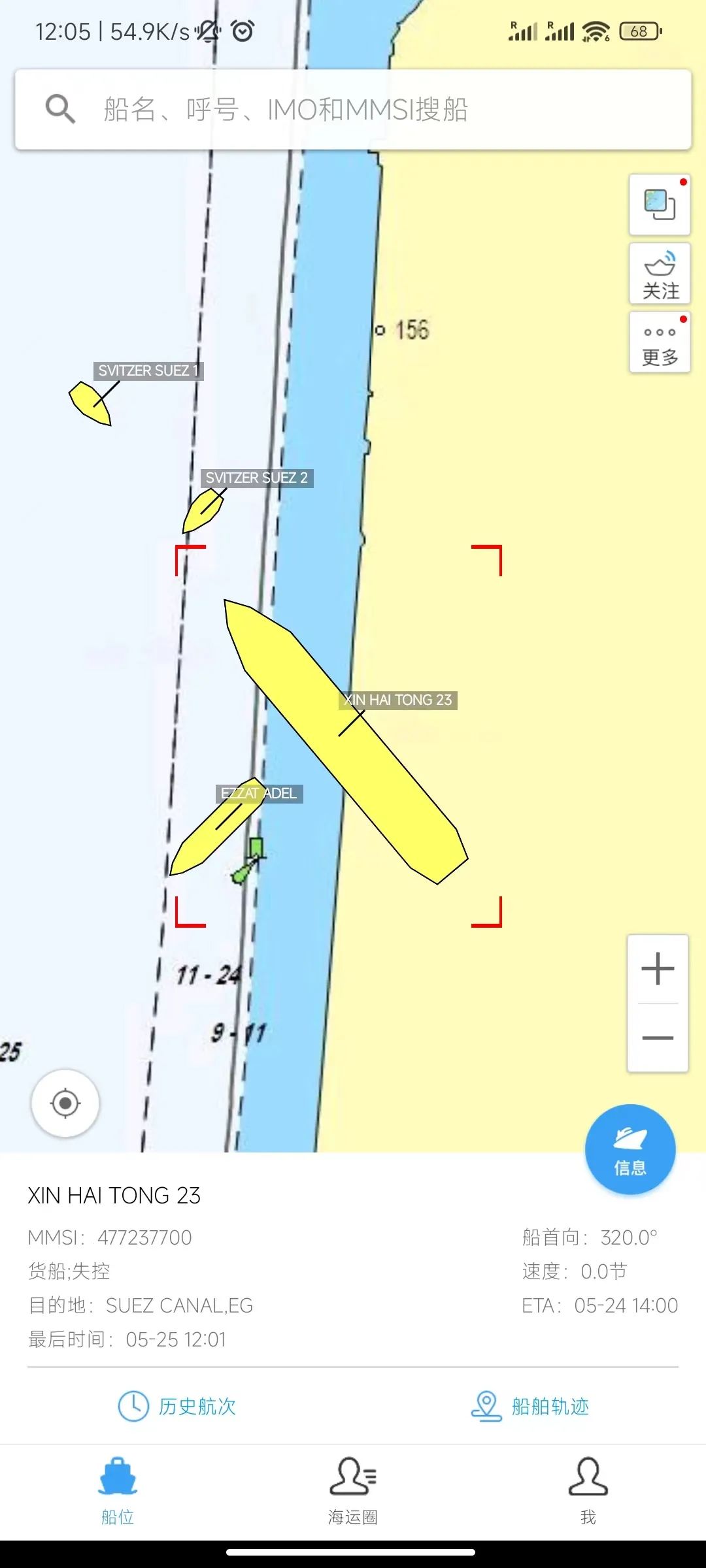Select the SVITZER SUEZ 1 ship marker
Viewport: 706px width, 1568px height.
click(x=90, y=402)
